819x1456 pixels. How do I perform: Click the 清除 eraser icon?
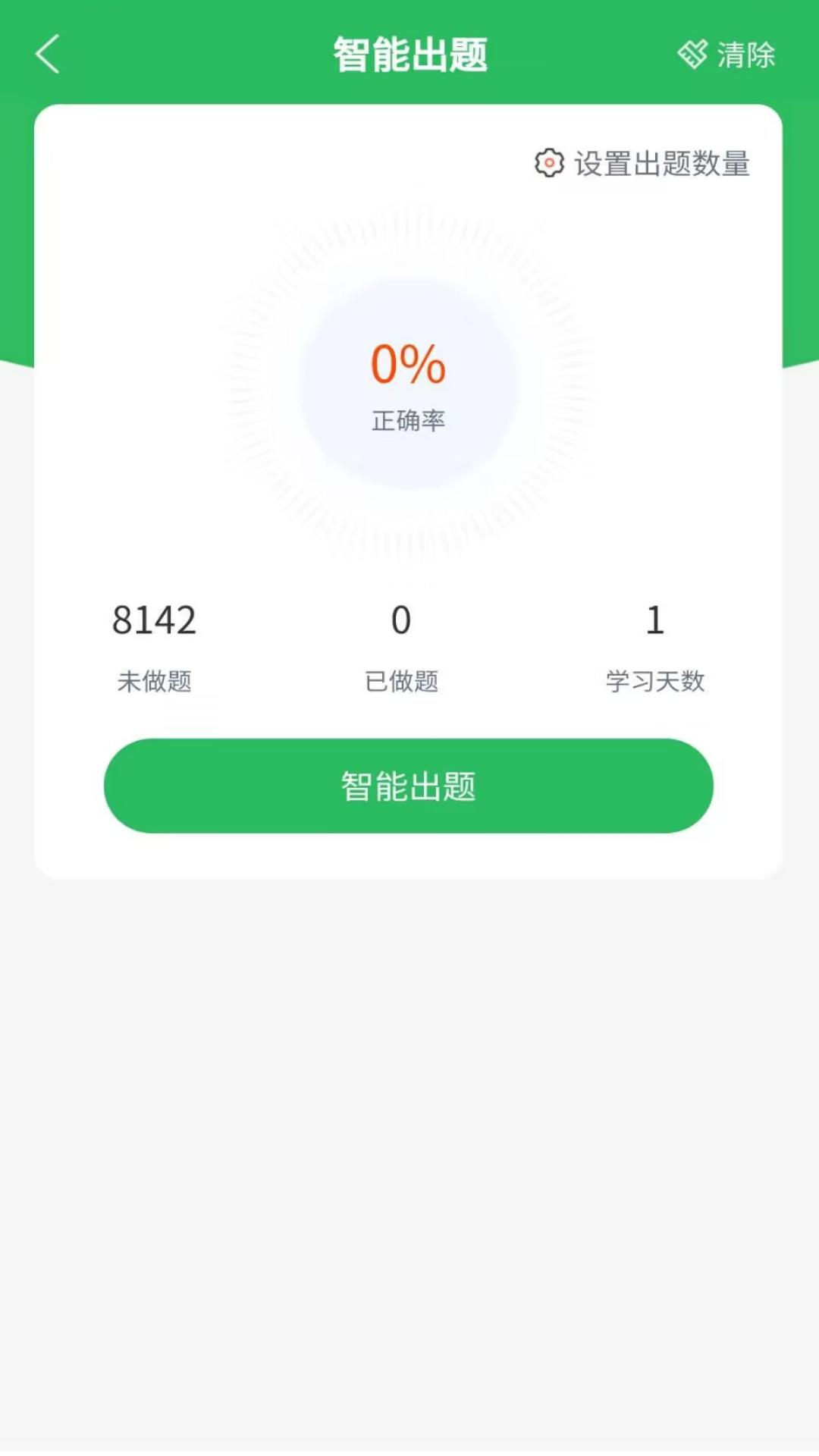point(692,53)
